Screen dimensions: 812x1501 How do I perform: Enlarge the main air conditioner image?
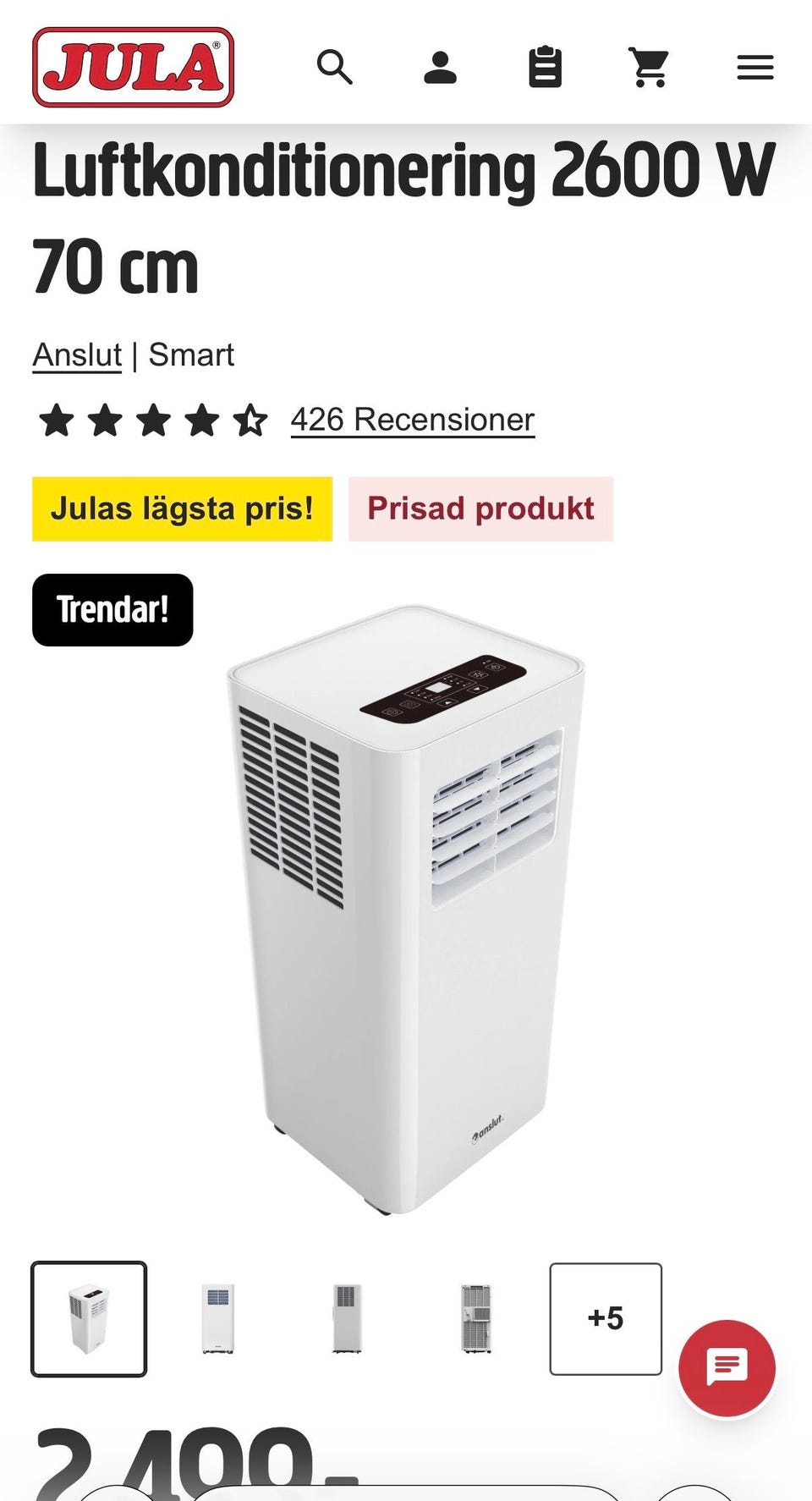406,910
